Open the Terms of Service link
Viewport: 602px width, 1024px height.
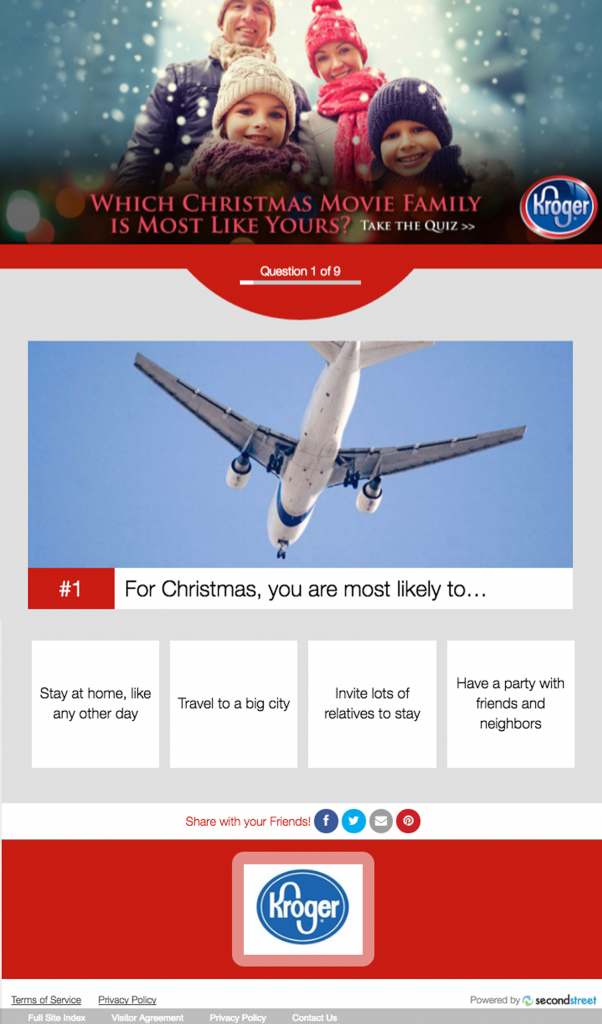[x=46, y=1000]
